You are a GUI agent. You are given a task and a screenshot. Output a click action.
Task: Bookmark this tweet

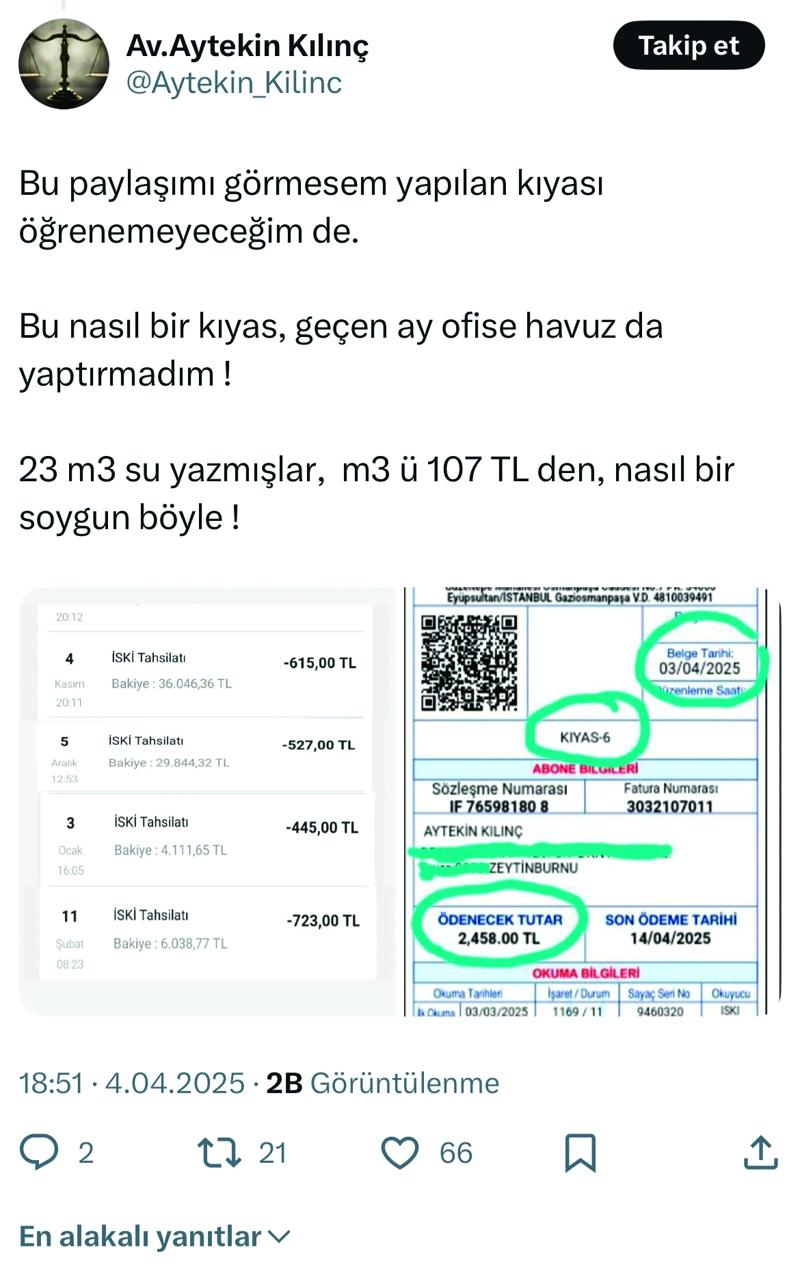coord(581,1152)
